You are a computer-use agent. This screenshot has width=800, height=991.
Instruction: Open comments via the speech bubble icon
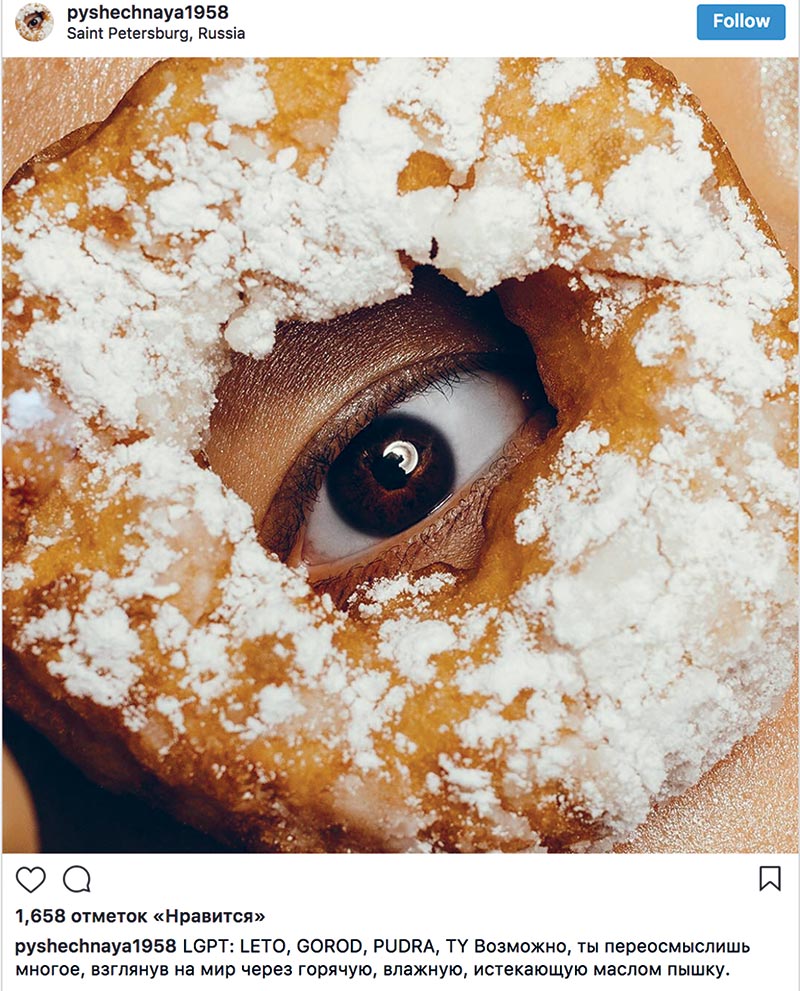tap(77, 879)
